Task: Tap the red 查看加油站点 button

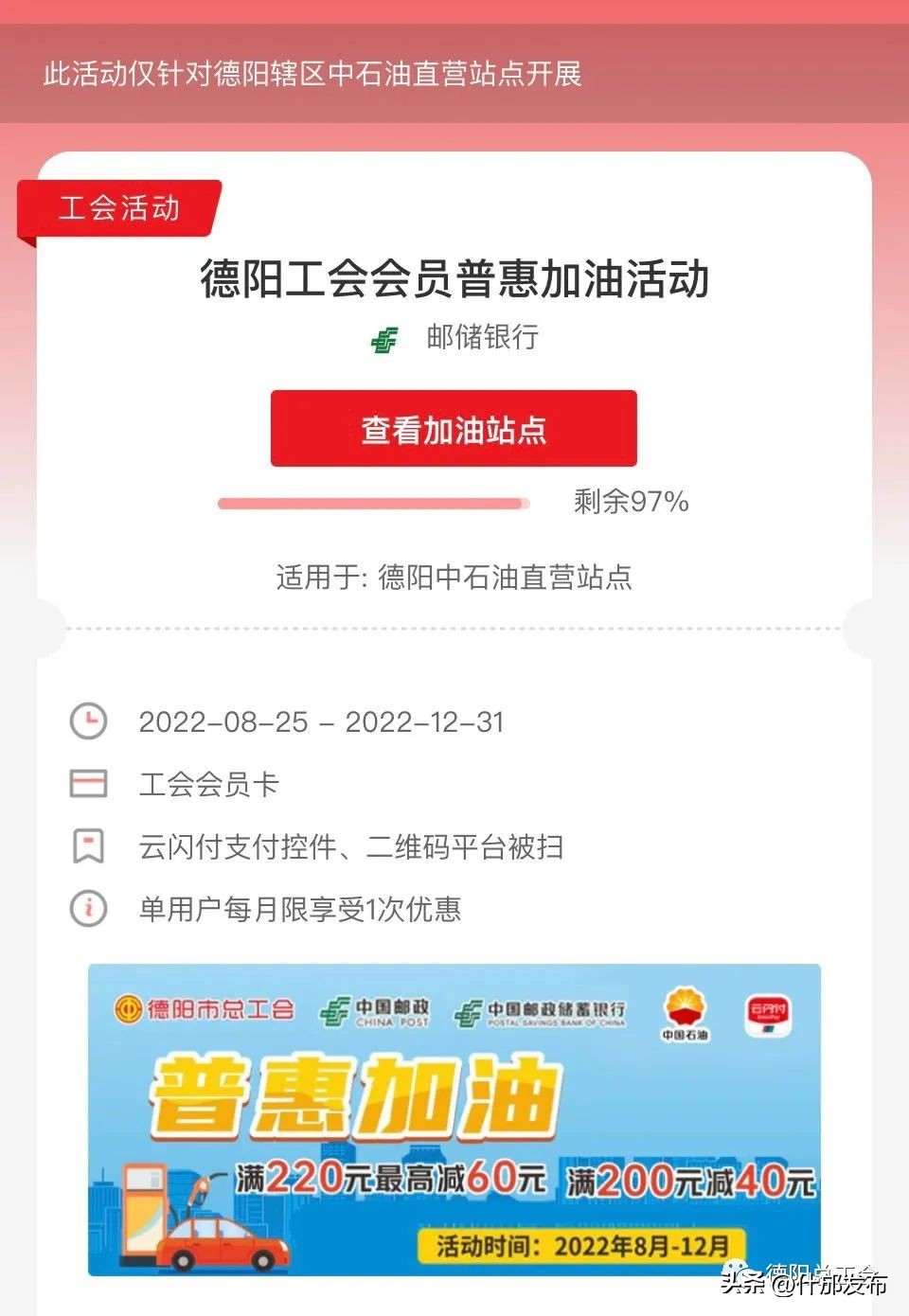Action: (455, 429)
